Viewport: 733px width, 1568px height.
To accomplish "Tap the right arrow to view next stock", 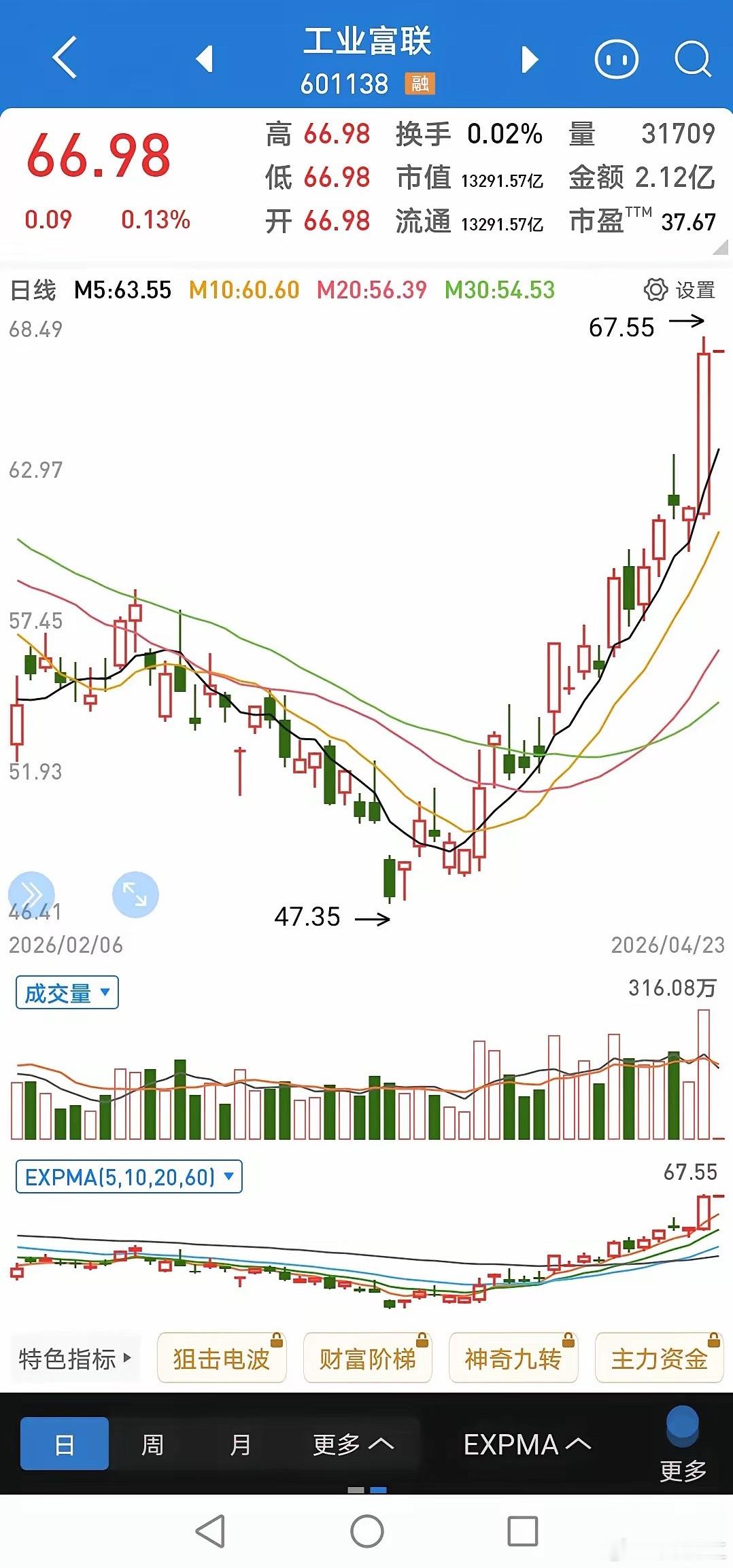I will 528,59.
